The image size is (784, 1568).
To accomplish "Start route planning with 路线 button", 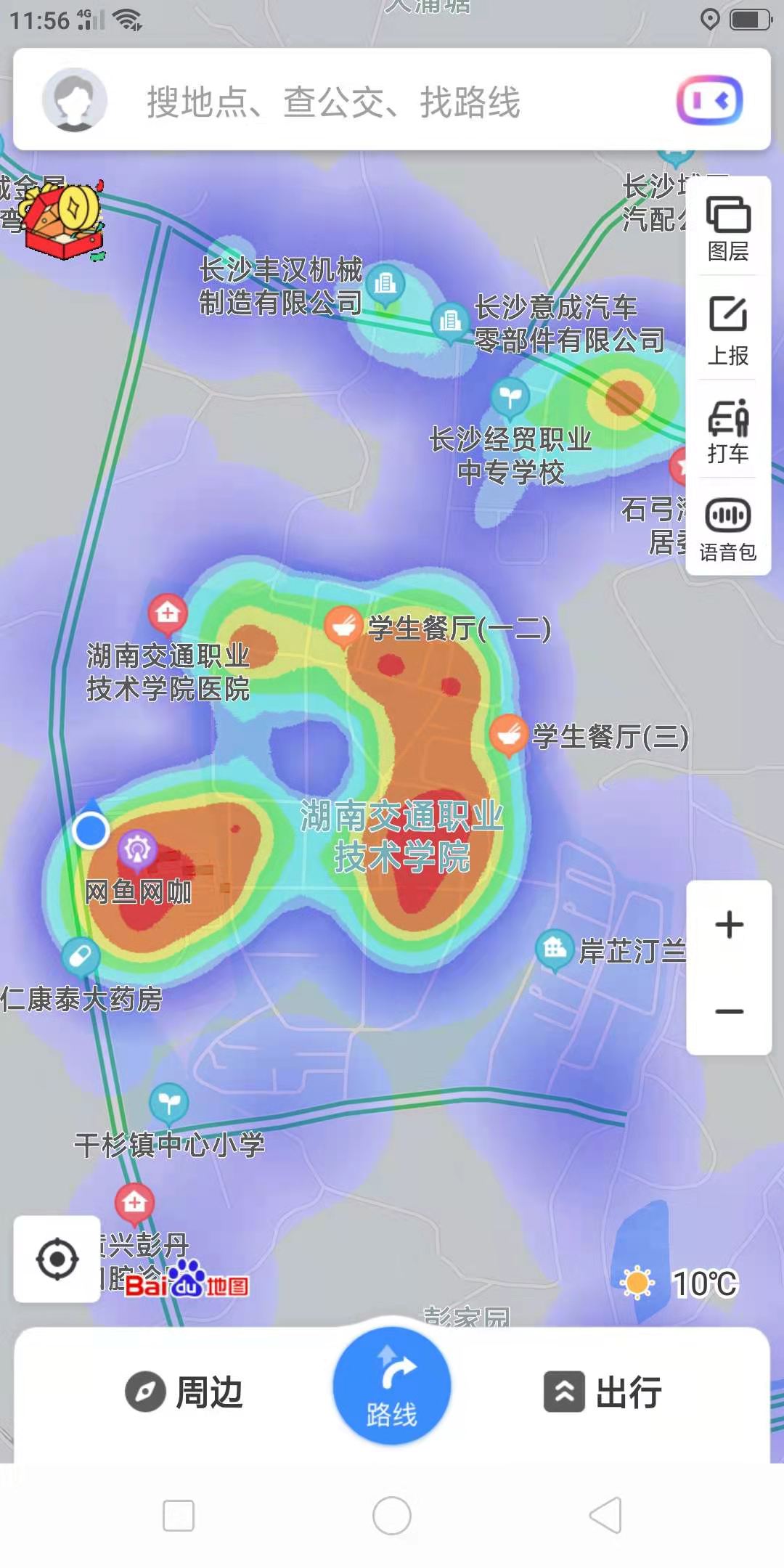I will tap(392, 1387).
